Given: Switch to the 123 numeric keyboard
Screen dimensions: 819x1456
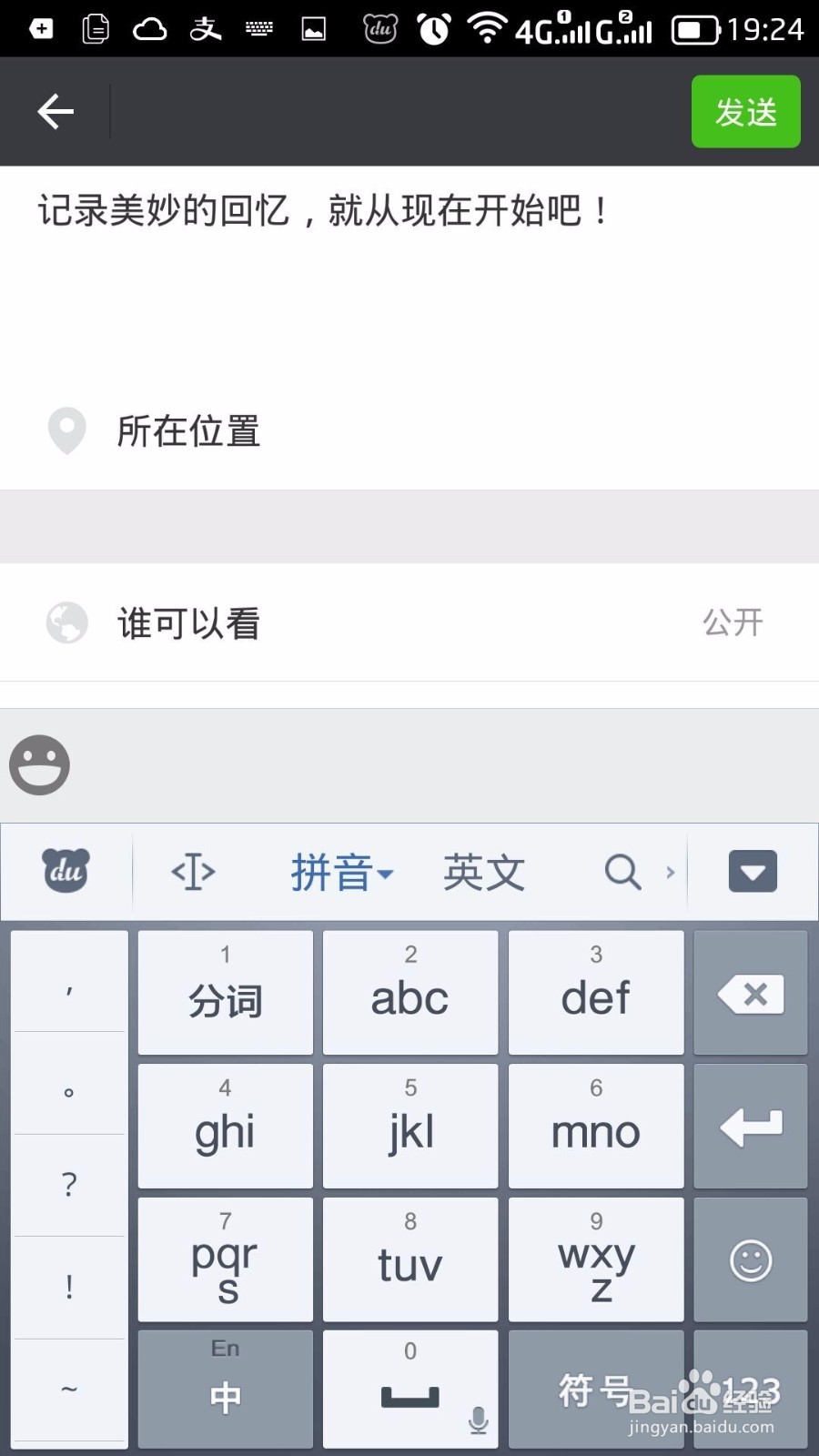Looking at the screenshot, I should (x=750, y=1390).
